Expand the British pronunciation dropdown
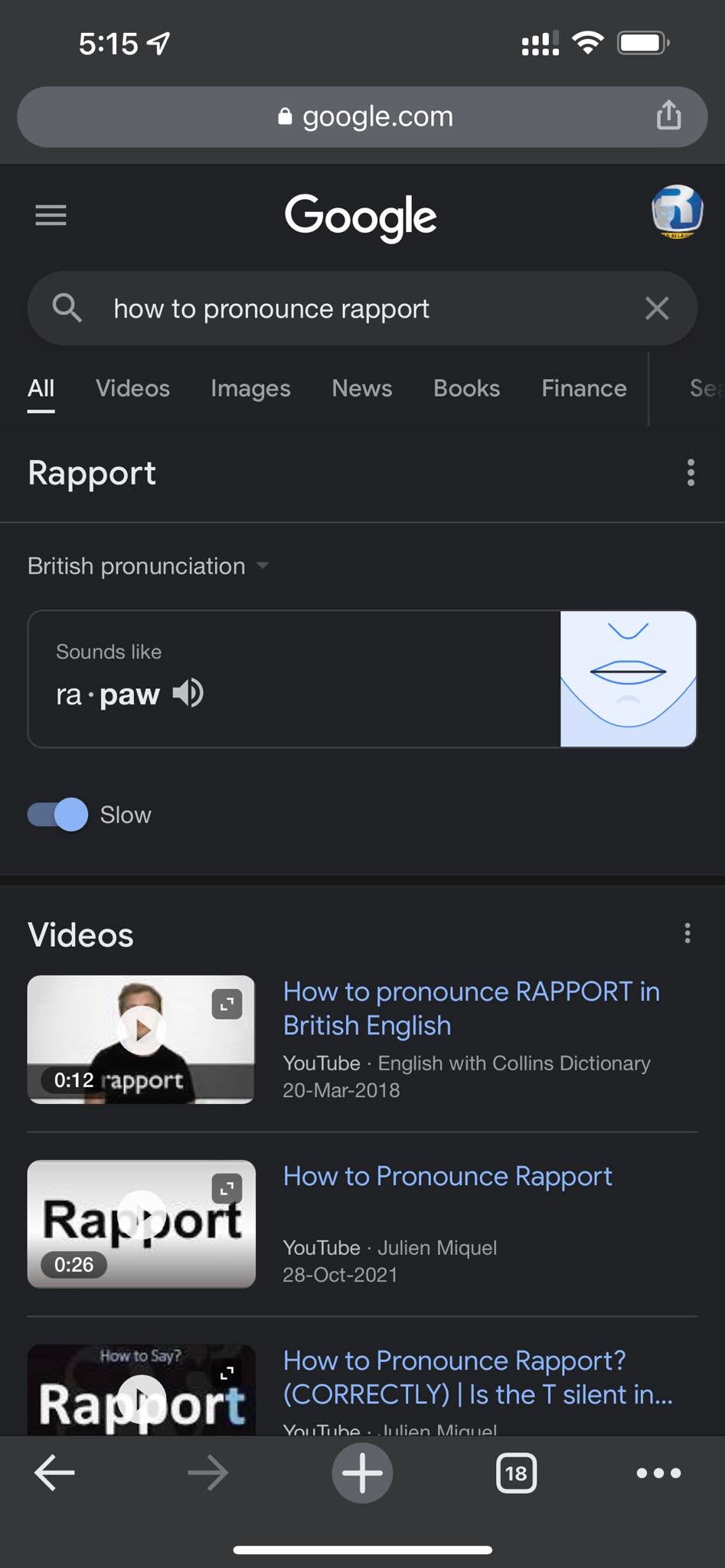This screenshot has width=725, height=1568. tap(149, 566)
